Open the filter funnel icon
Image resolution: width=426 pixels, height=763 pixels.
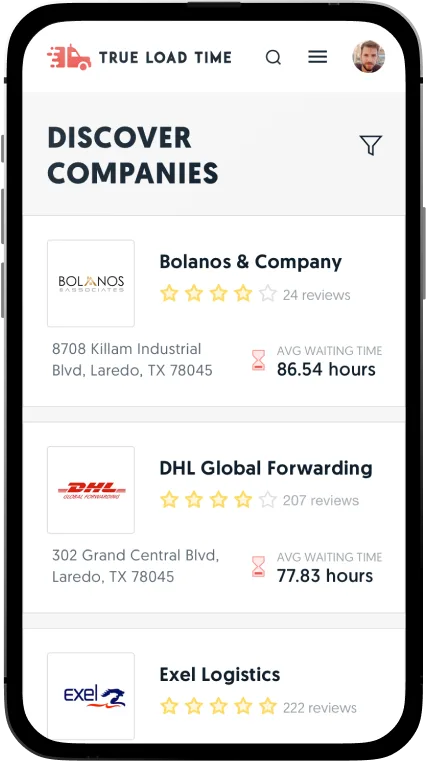(x=370, y=145)
